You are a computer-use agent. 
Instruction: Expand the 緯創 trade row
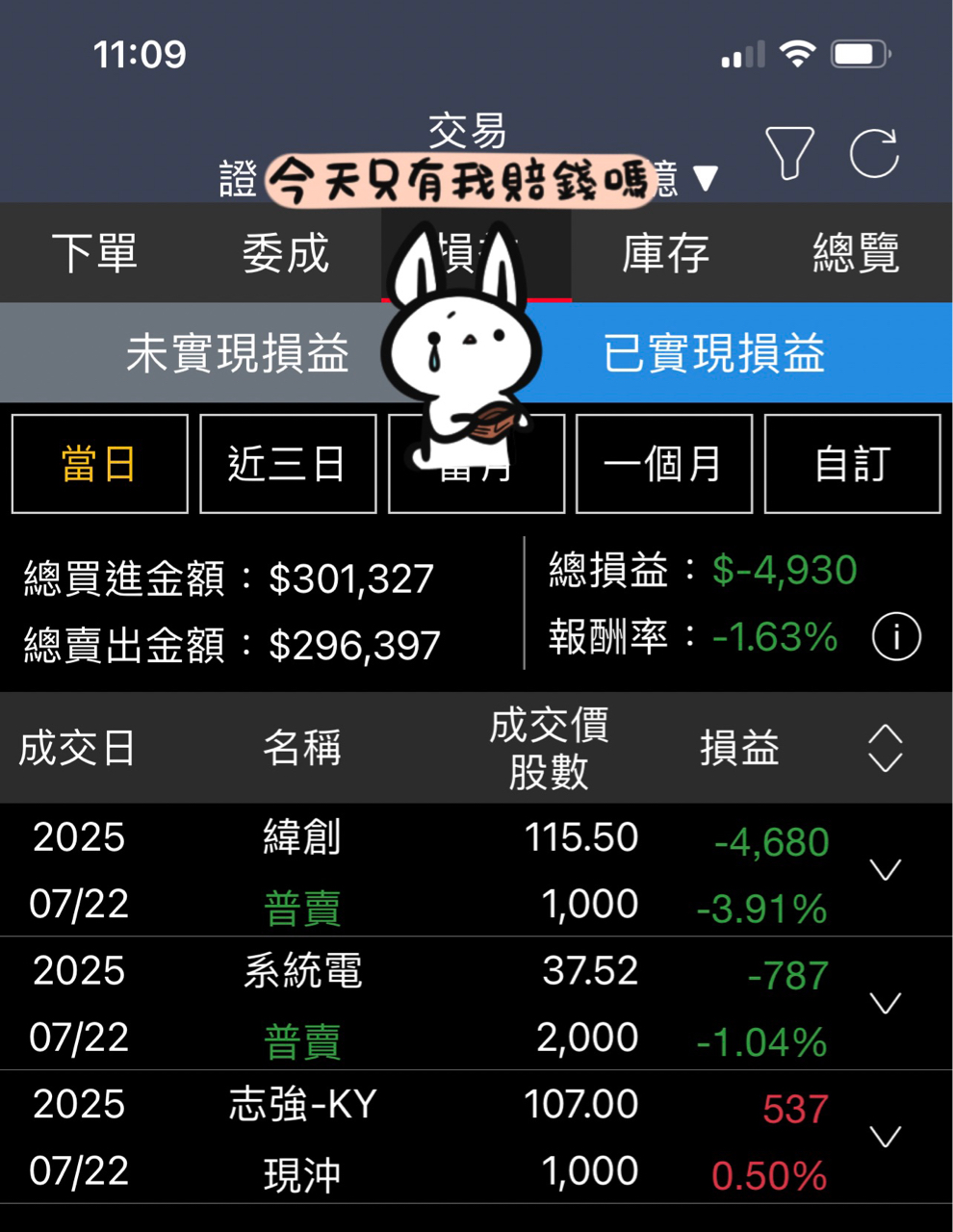tap(885, 870)
